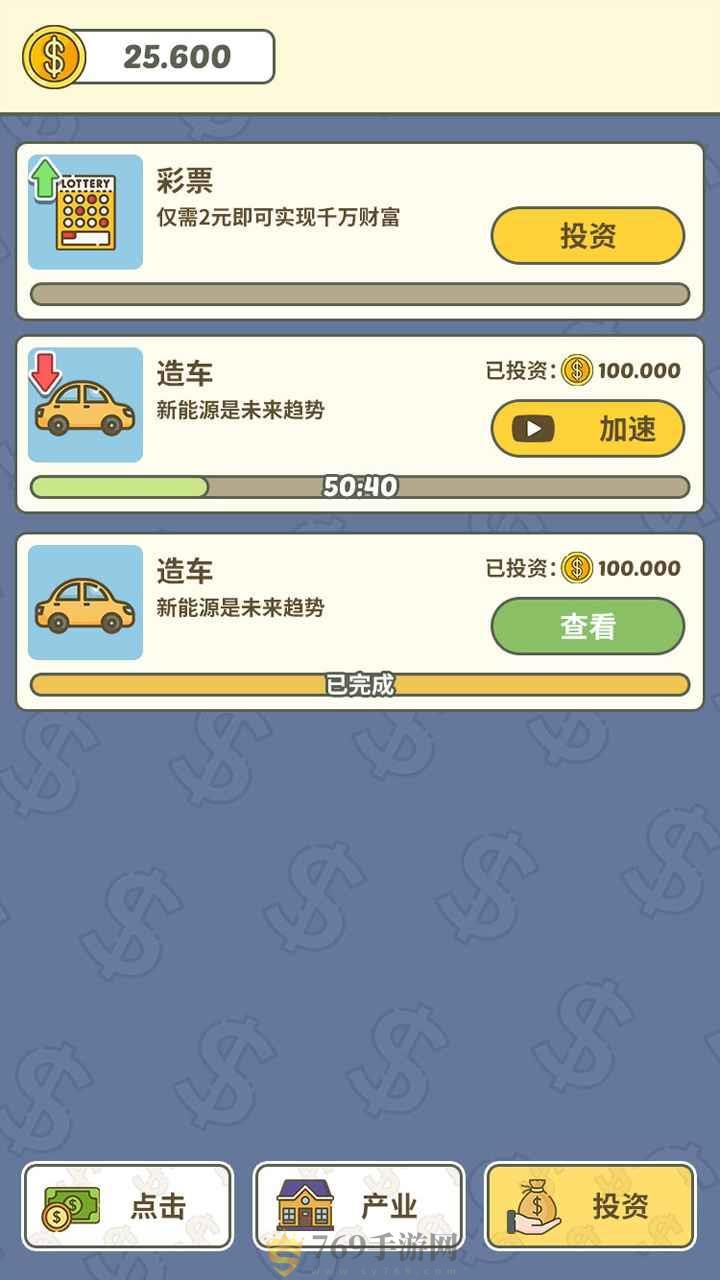Switch to the 产业 tab
The height and width of the screenshot is (1280, 720).
tap(358, 1205)
